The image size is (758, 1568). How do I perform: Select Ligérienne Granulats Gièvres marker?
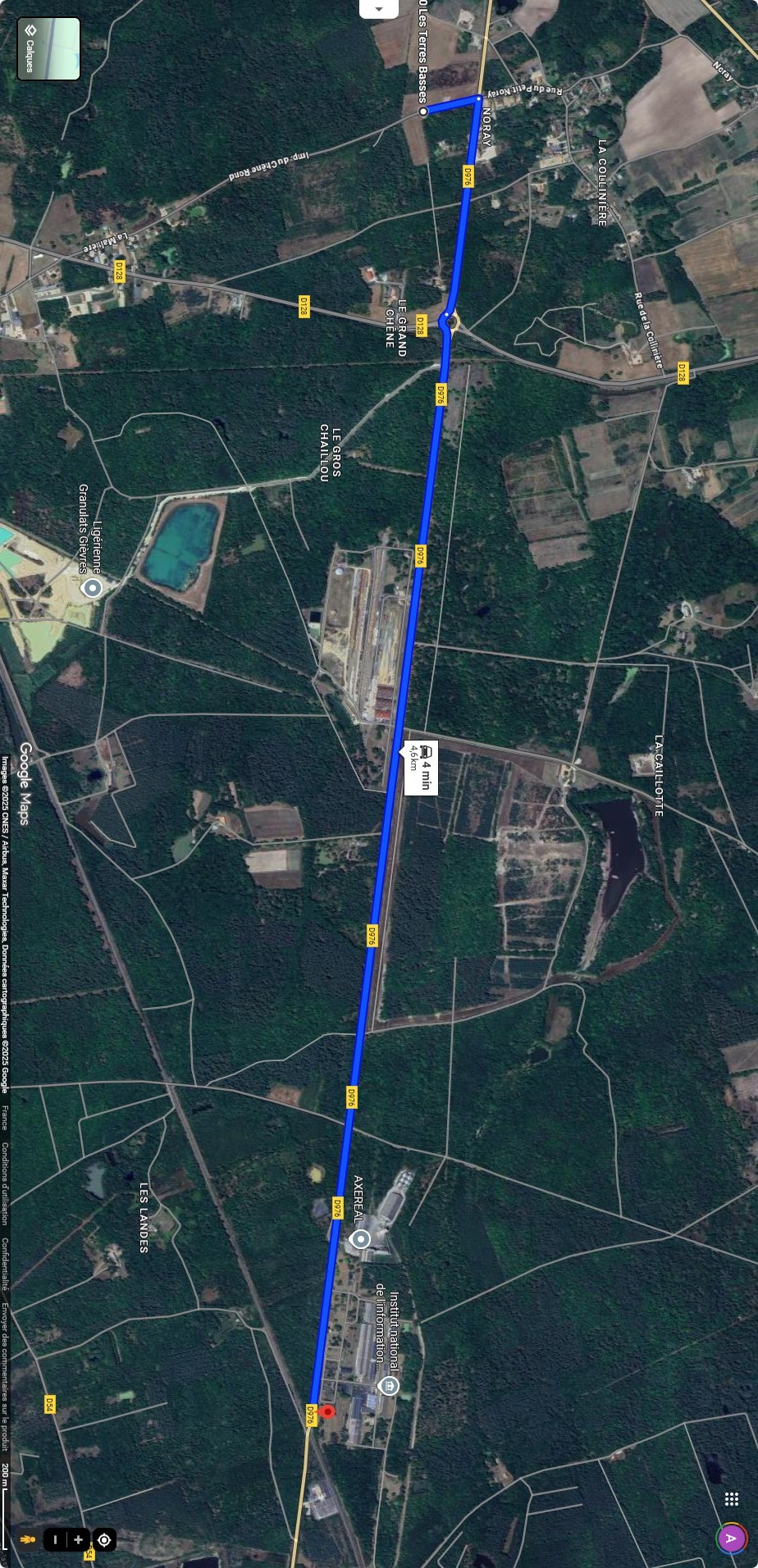click(x=92, y=587)
